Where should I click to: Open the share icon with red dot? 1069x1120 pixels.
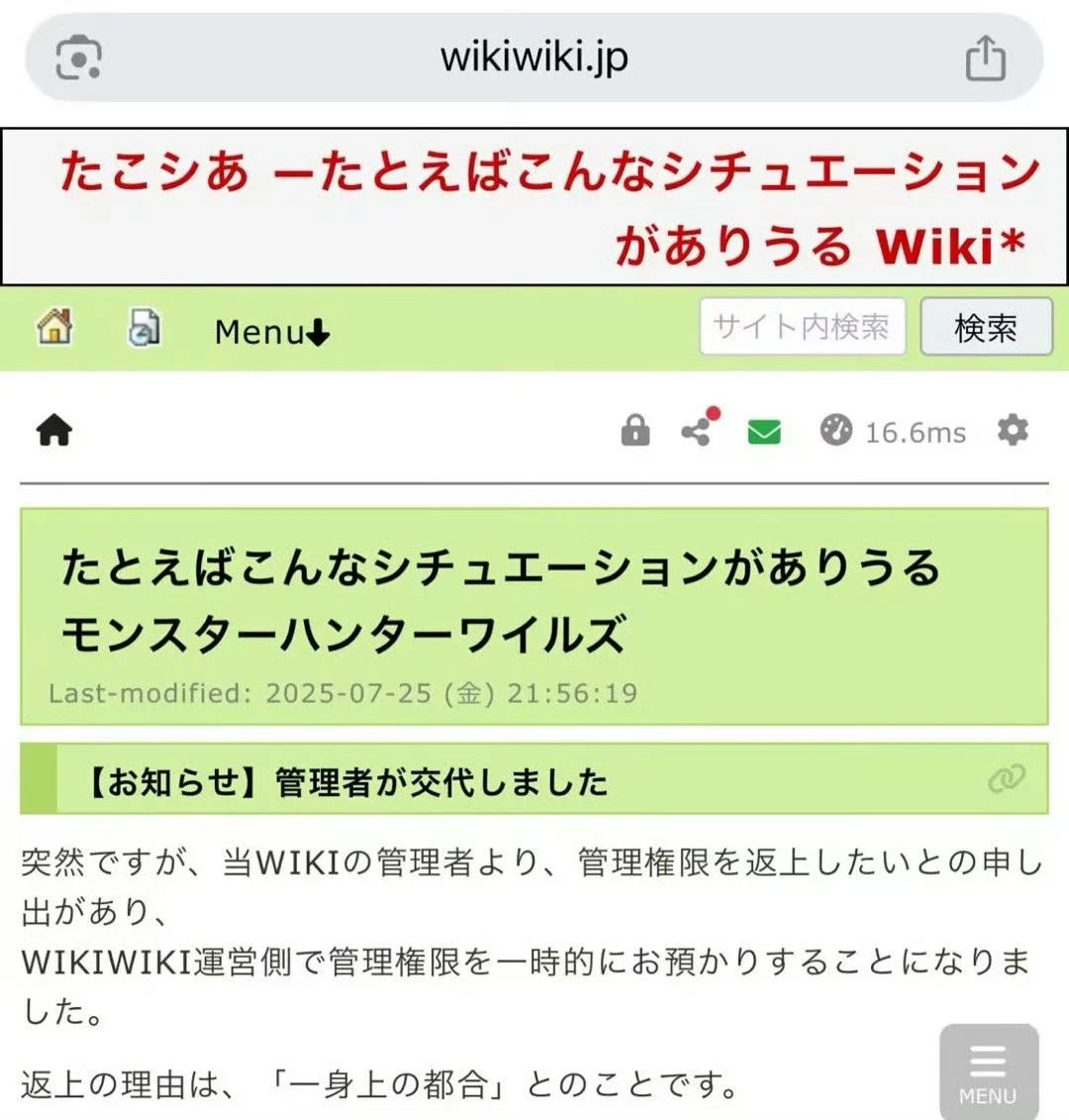click(698, 430)
